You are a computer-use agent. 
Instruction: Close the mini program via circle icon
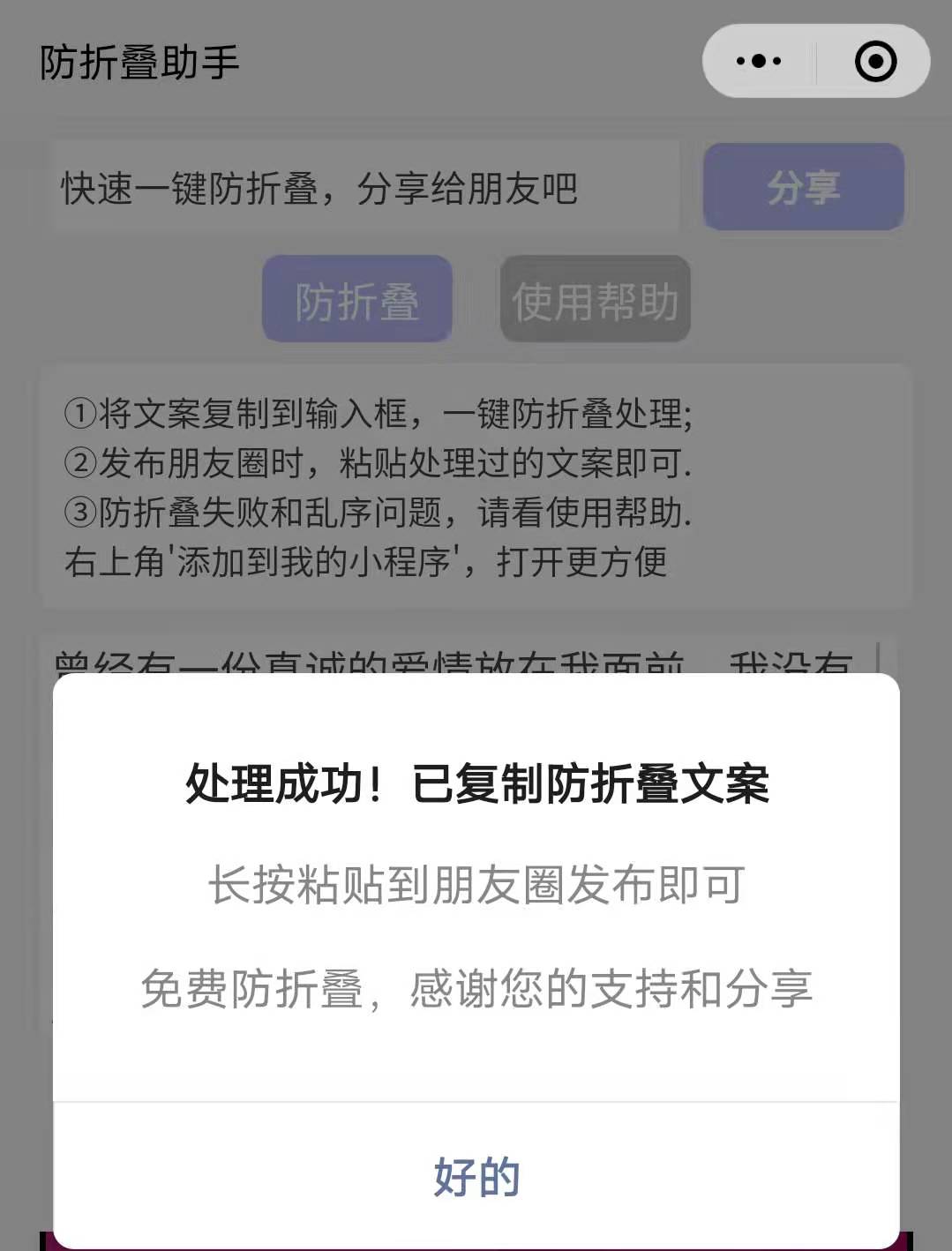click(x=875, y=62)
